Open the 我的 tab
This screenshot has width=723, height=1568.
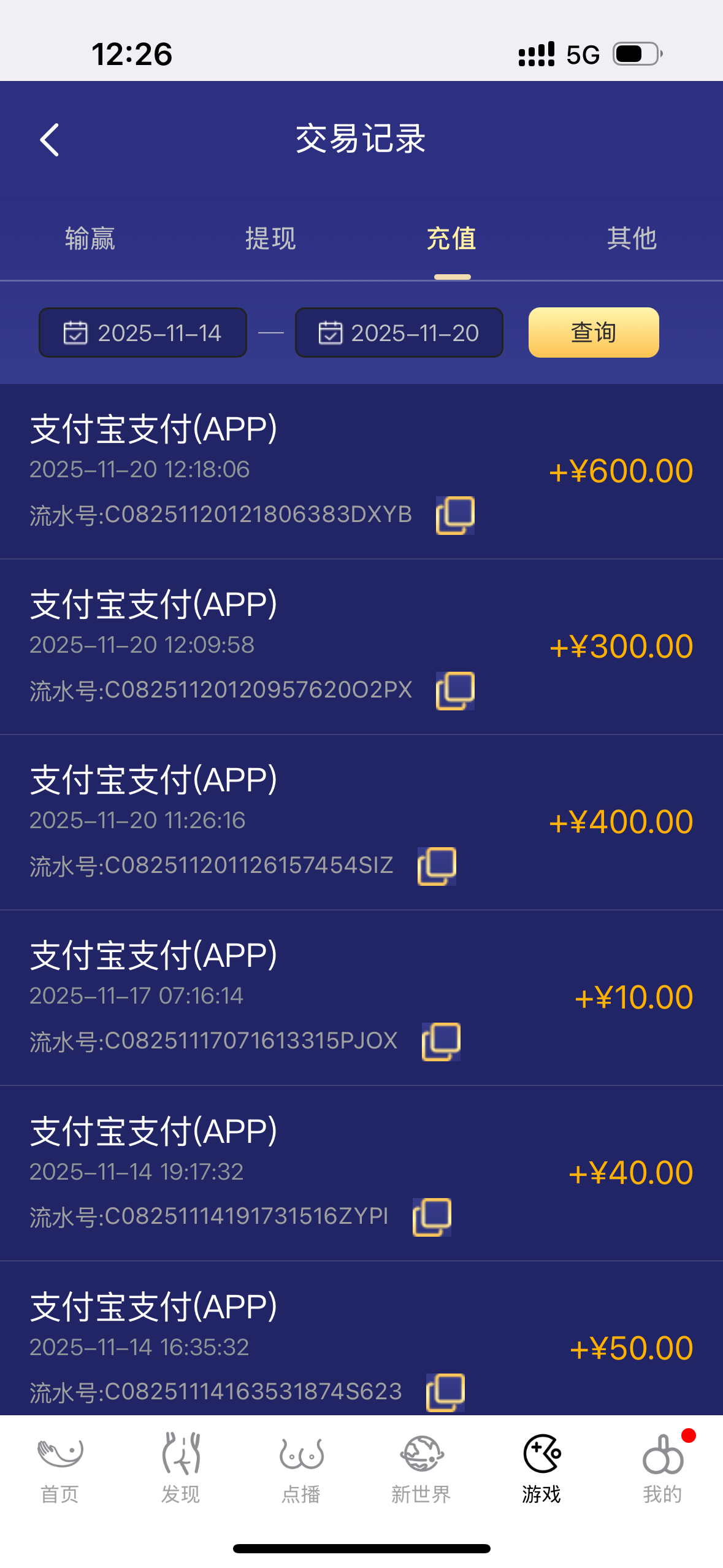662,1469
